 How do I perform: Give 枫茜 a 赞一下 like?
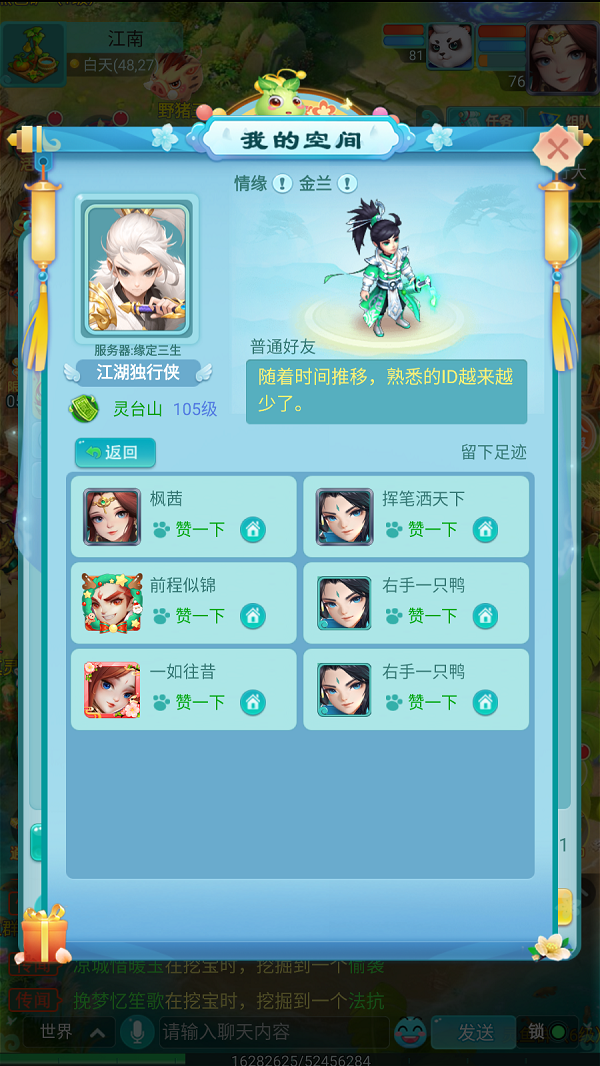point(189,529)
